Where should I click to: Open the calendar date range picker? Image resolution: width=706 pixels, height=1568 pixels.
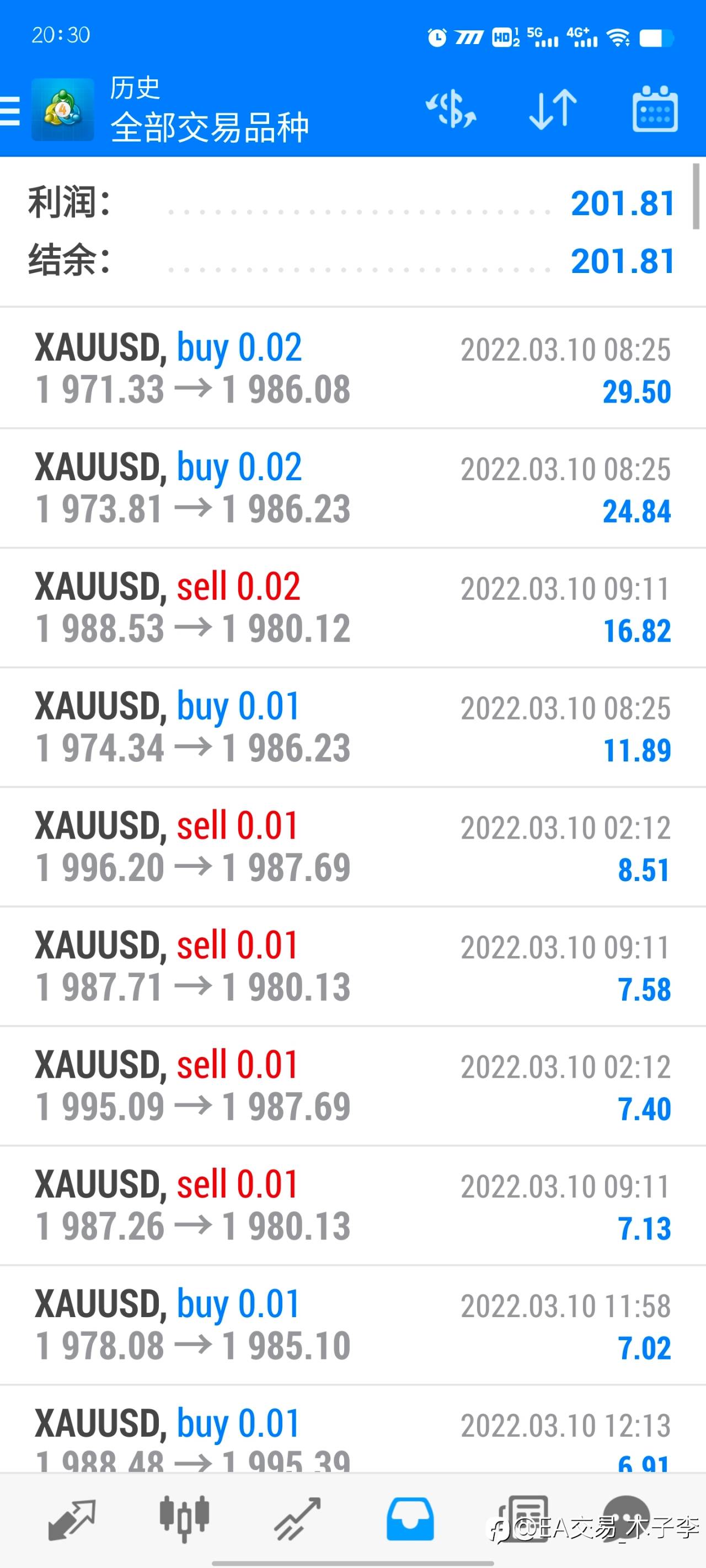point(655,109)
